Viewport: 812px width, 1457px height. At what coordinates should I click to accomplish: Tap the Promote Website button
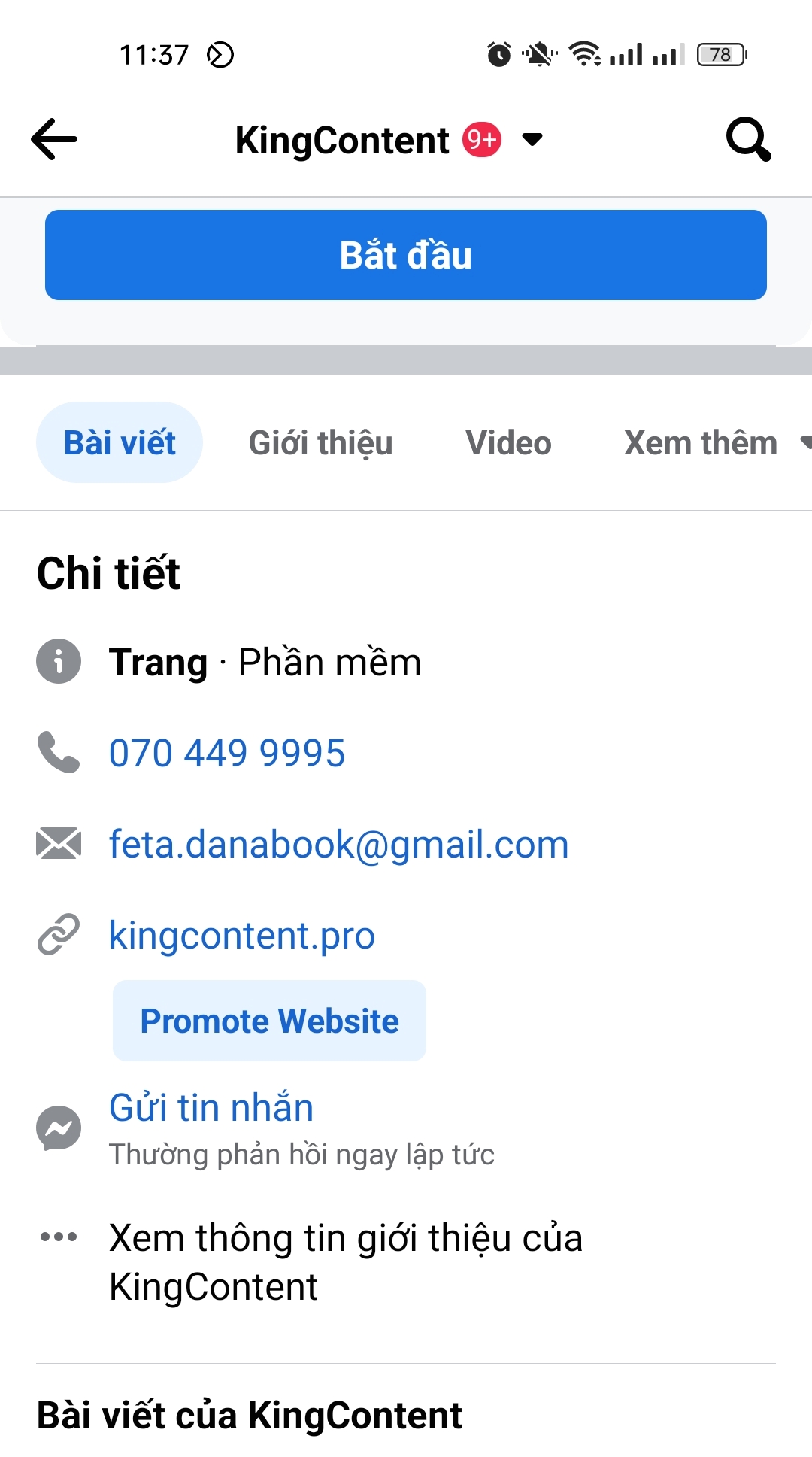point(269,1021)
